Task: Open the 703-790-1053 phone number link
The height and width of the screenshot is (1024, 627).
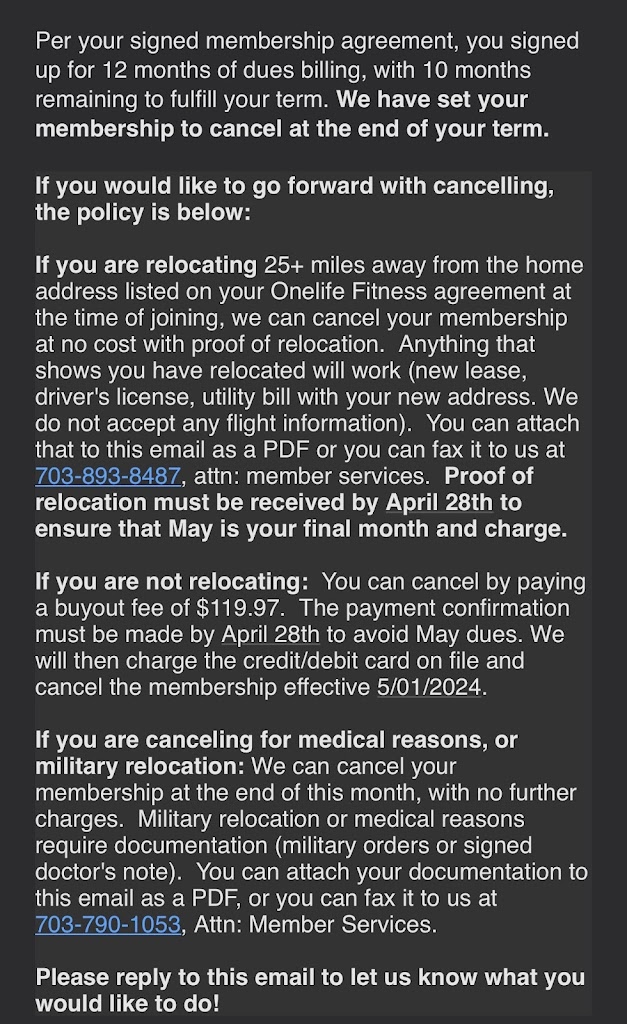Action: pos(108,924)
